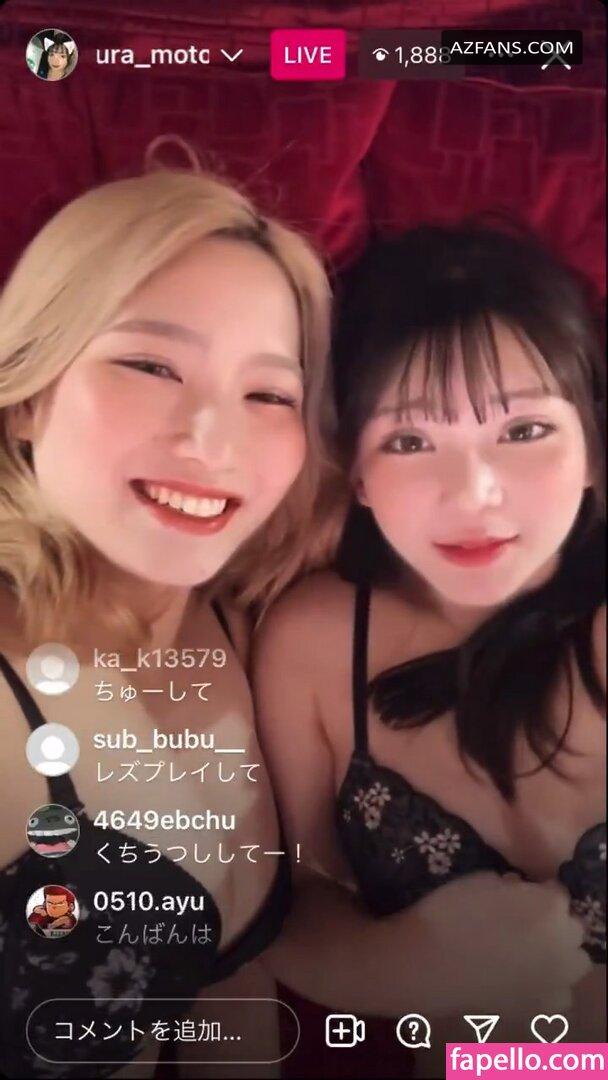Request to join the live video
The height and width of the screenshot is (1080, 608).
pos(345,1031)
